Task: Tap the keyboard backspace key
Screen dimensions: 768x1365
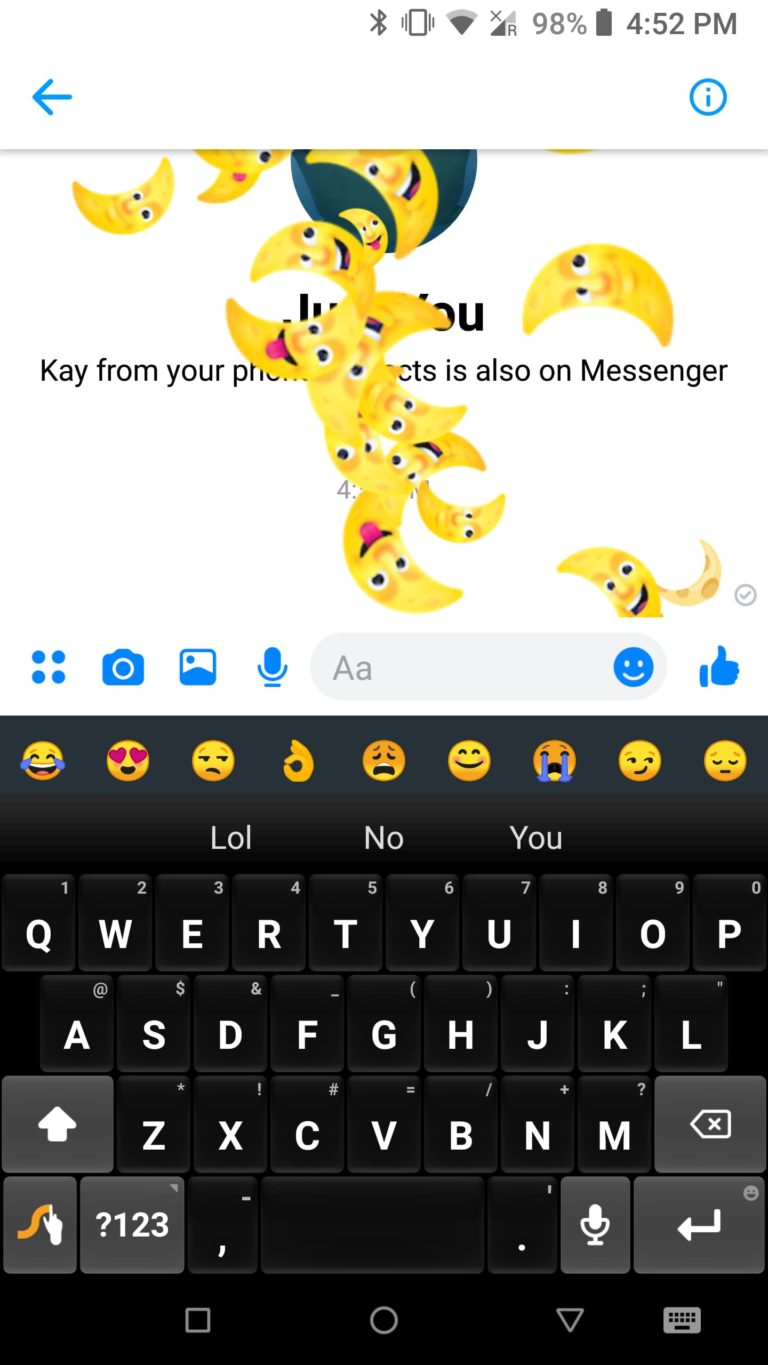Action: [x=710, y=1125]
